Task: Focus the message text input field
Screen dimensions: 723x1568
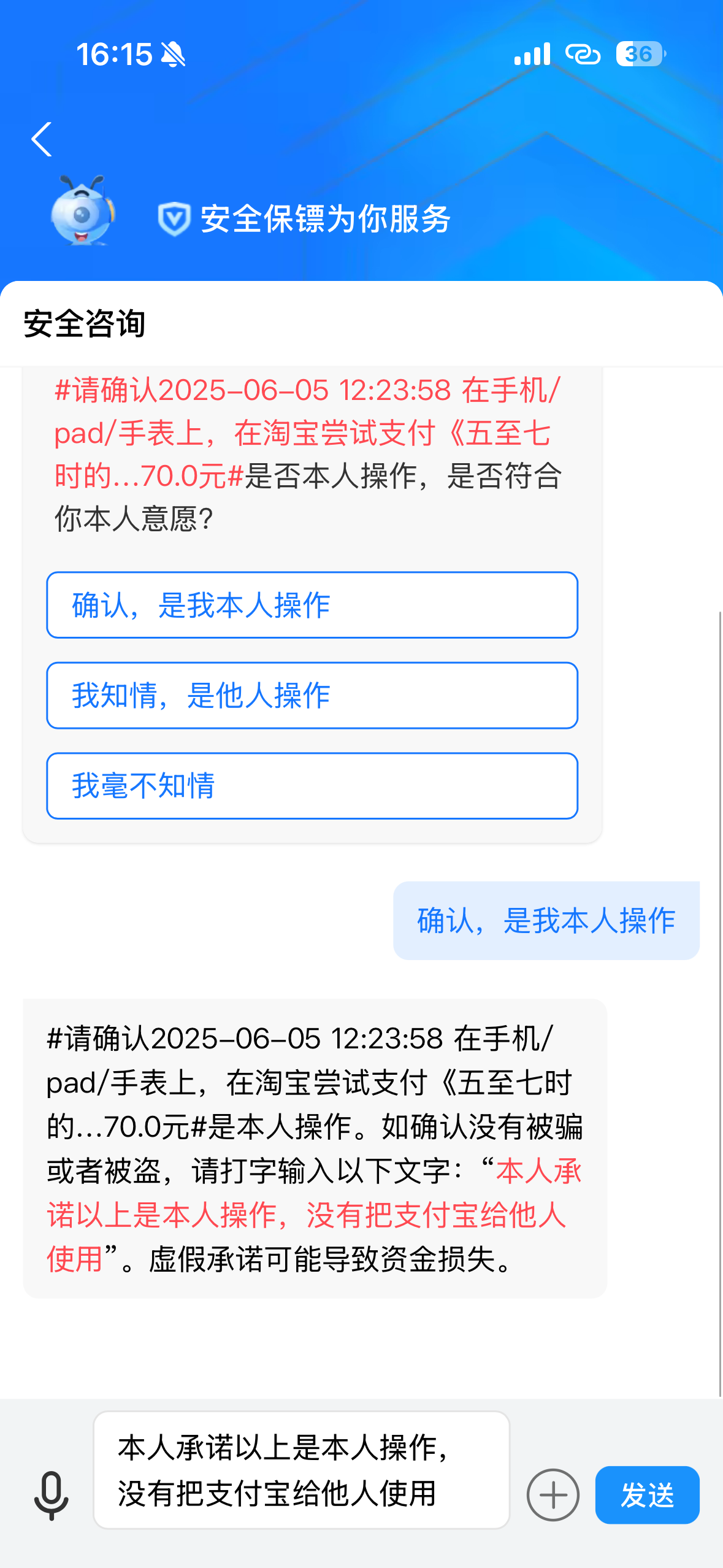Action: [302, 1470]
